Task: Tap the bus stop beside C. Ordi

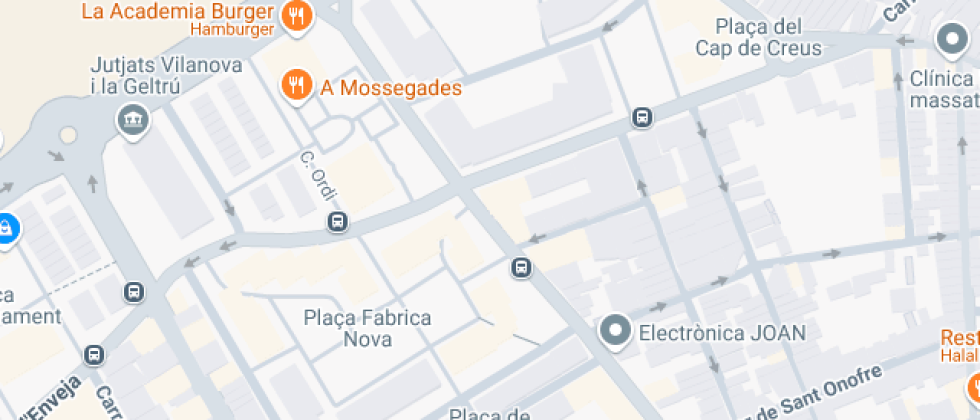Action: point(338,221)
